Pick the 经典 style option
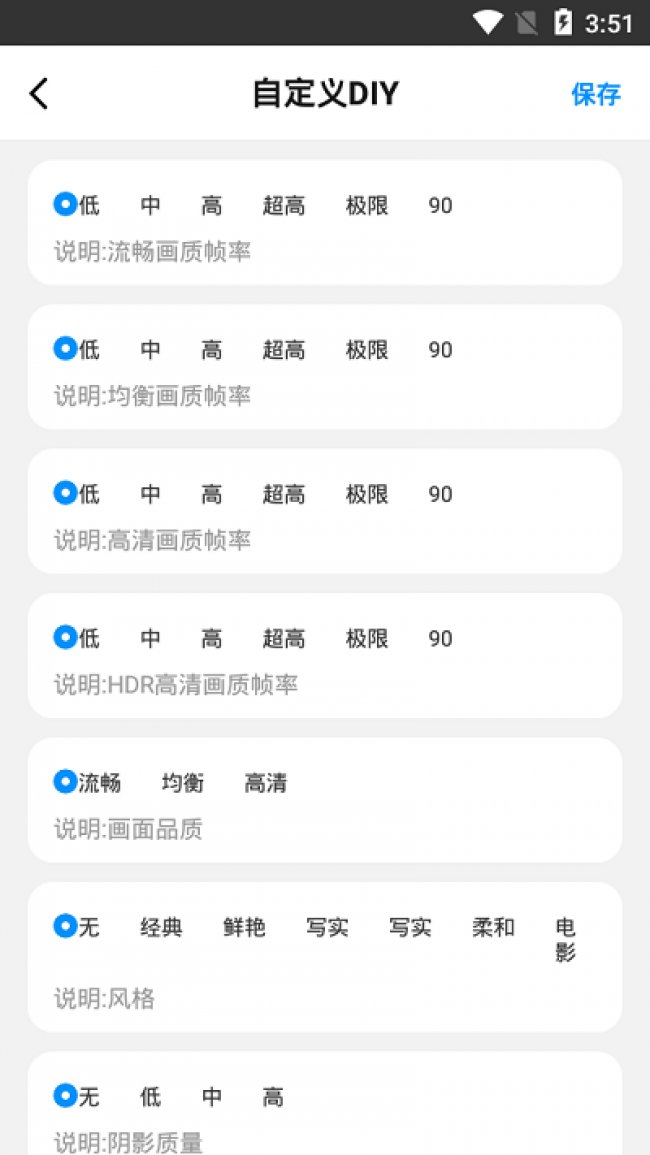Image resolution: width=650 pixels, height=1155 pixels. pos(161,928)
